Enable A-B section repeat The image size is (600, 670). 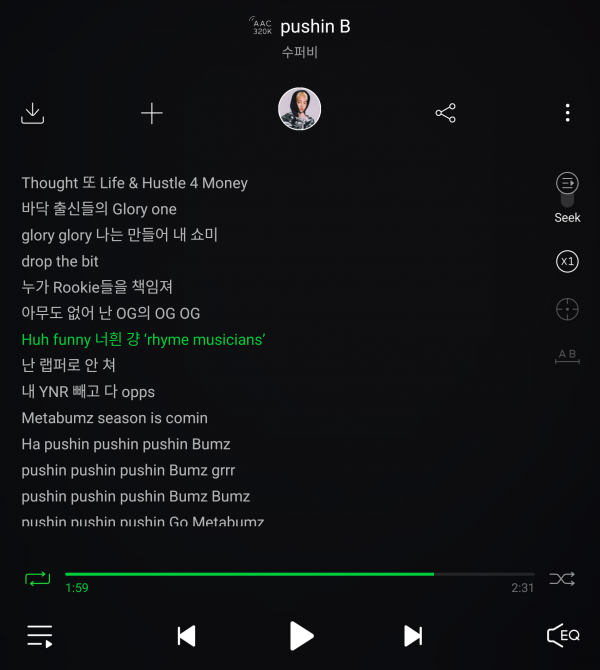(x=567, y=355)
